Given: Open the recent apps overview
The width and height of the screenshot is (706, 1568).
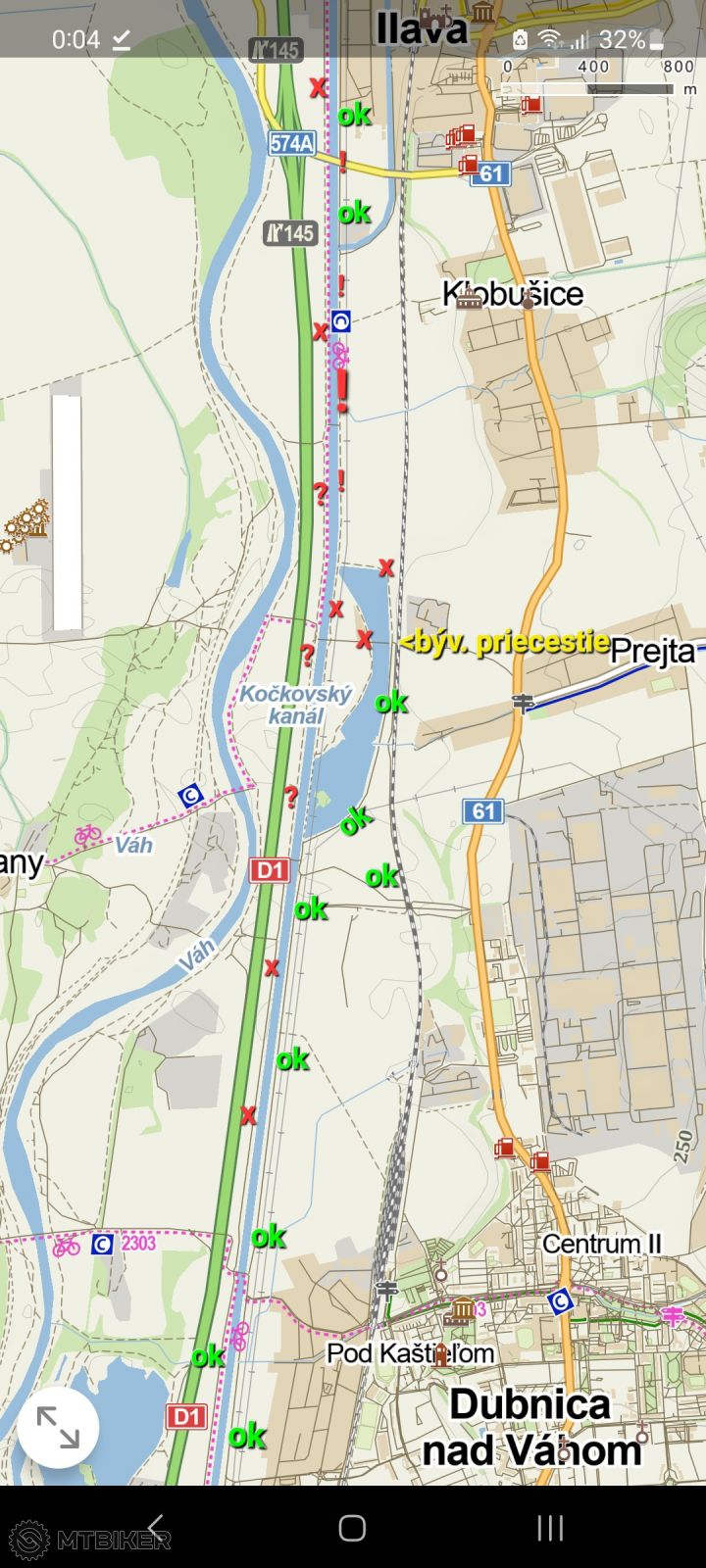Looking at the screenshot, I should [x=550, y=1528].
